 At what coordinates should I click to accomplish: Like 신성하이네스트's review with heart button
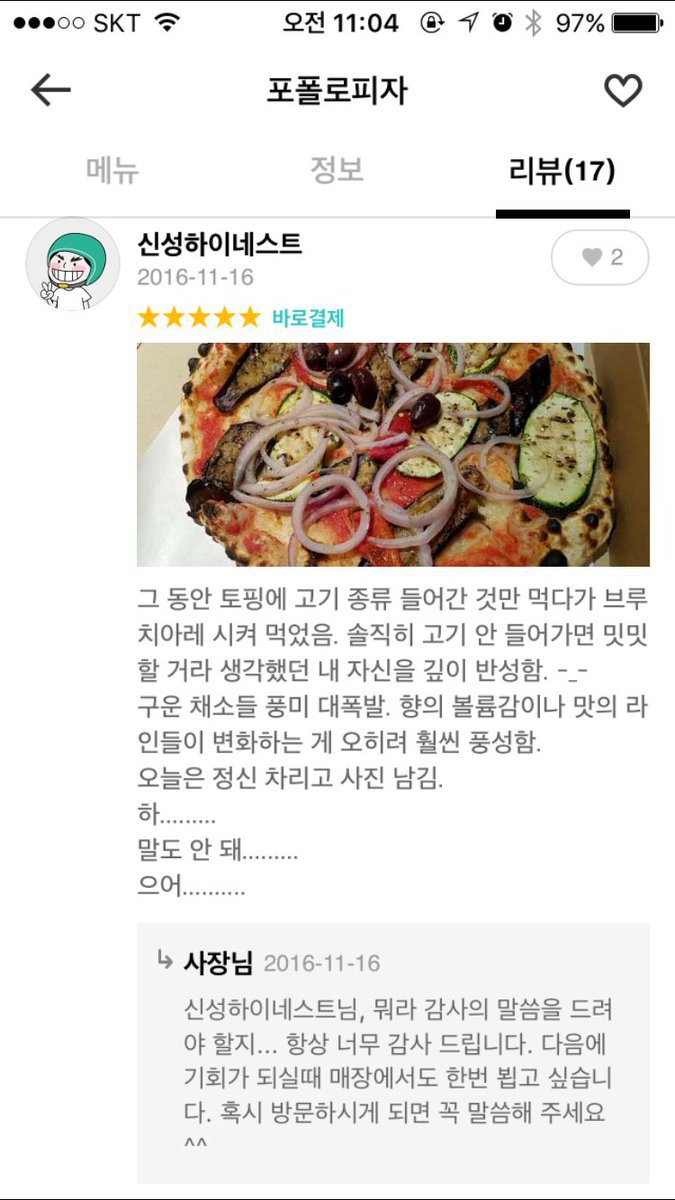point(600,258)
